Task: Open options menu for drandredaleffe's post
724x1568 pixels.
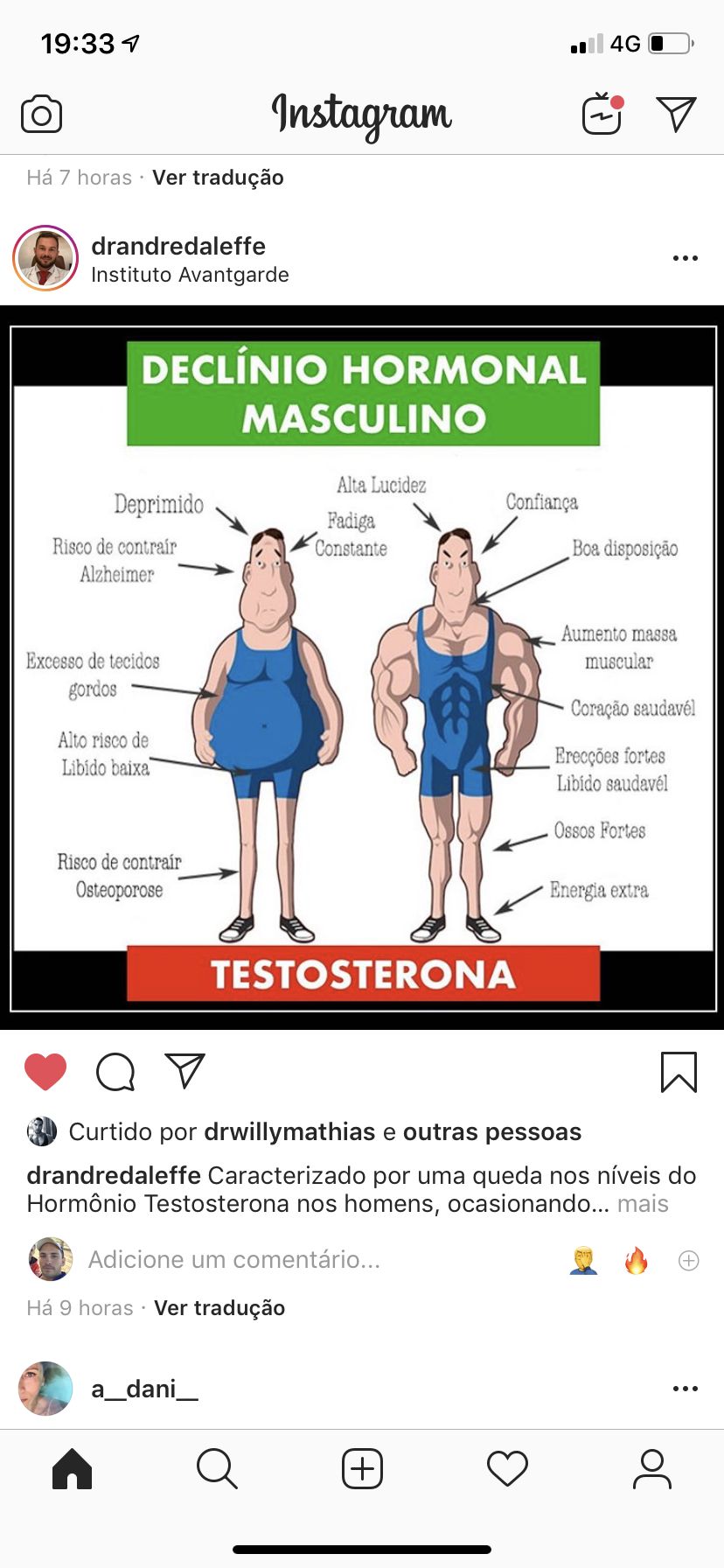Action: pyautogui.click(x=685, y=258)
